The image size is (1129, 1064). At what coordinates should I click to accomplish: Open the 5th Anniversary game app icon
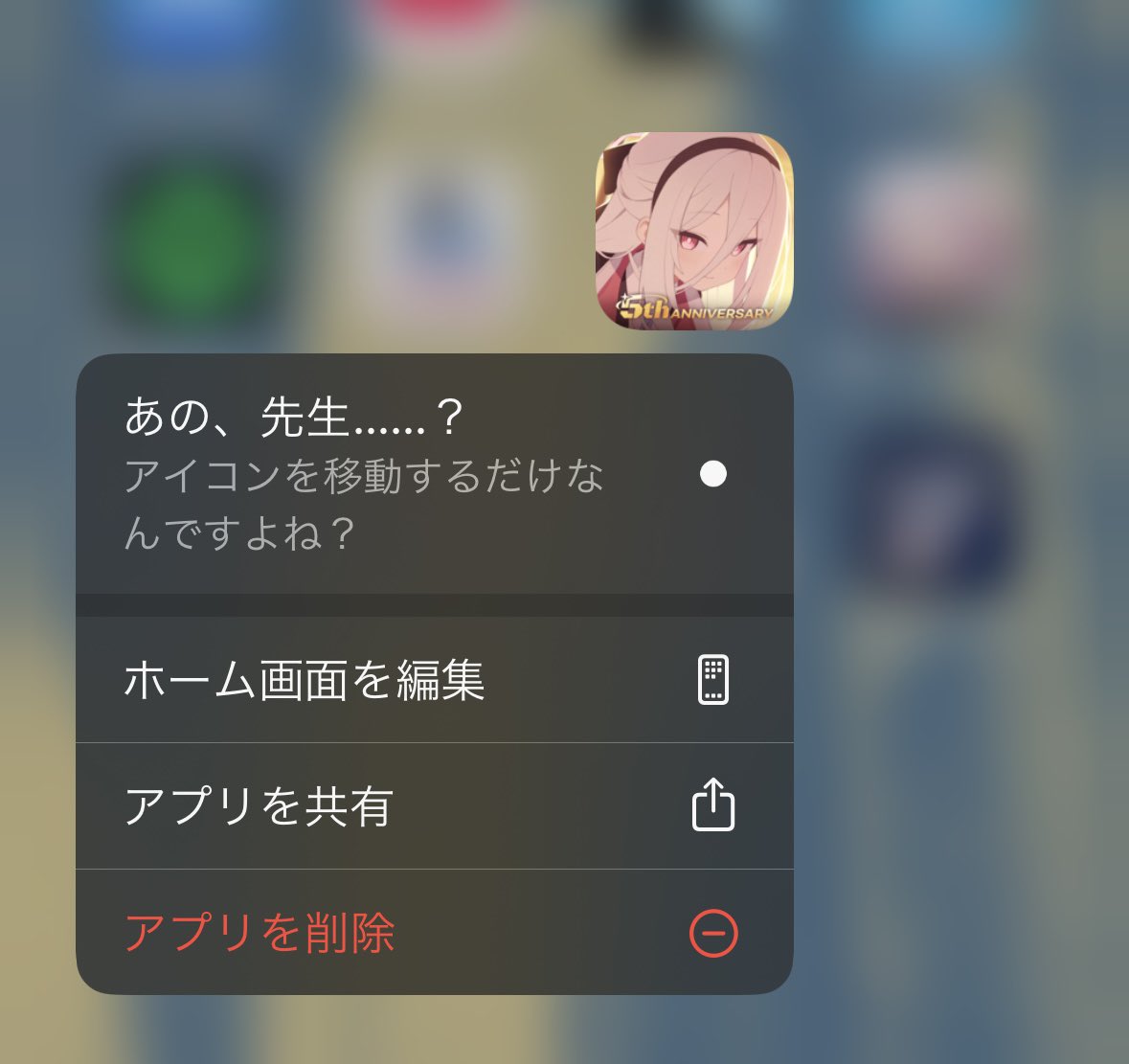point(694,231)
